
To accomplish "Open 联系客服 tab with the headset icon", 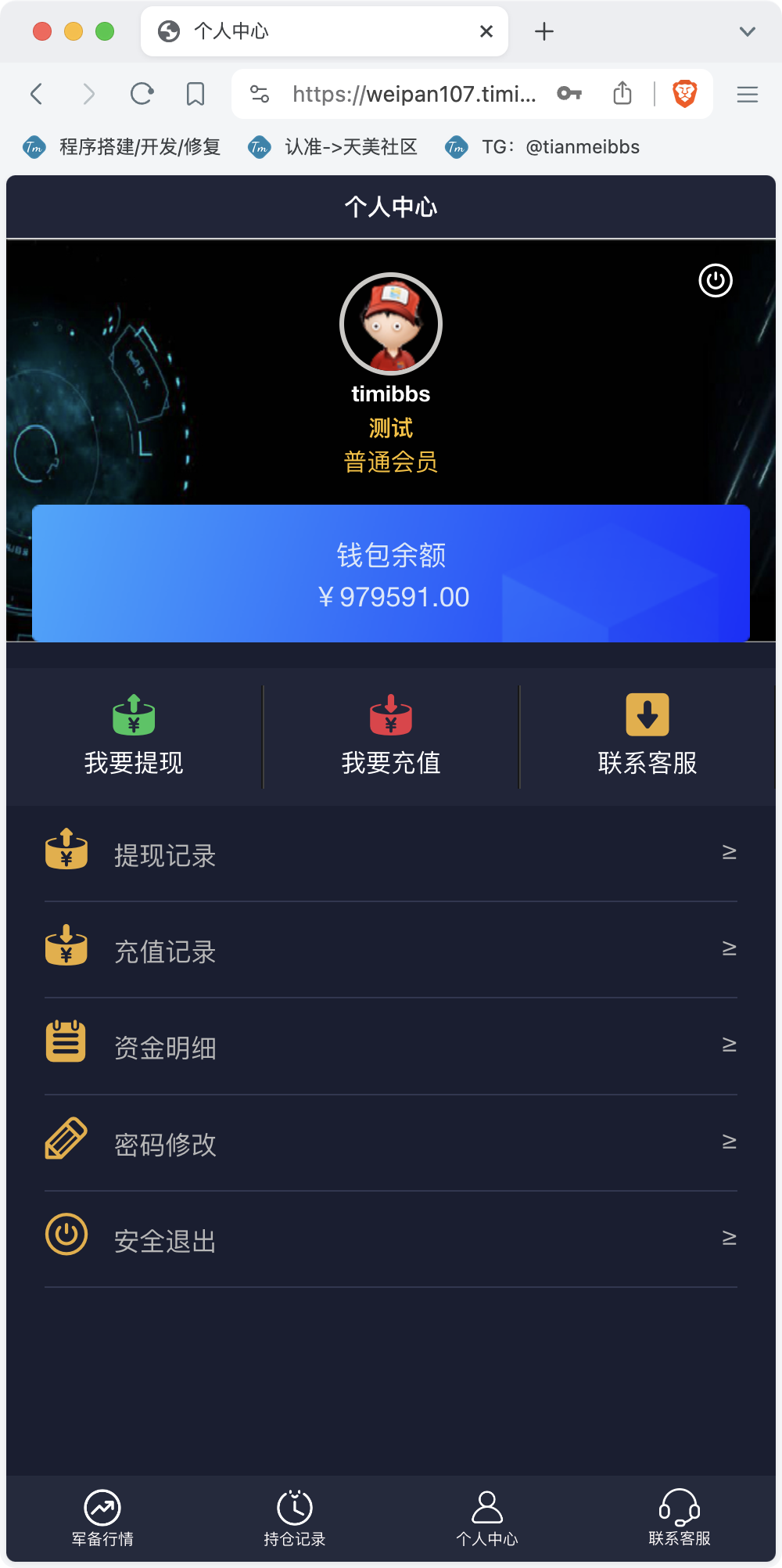I will [x=680, y=1518].
